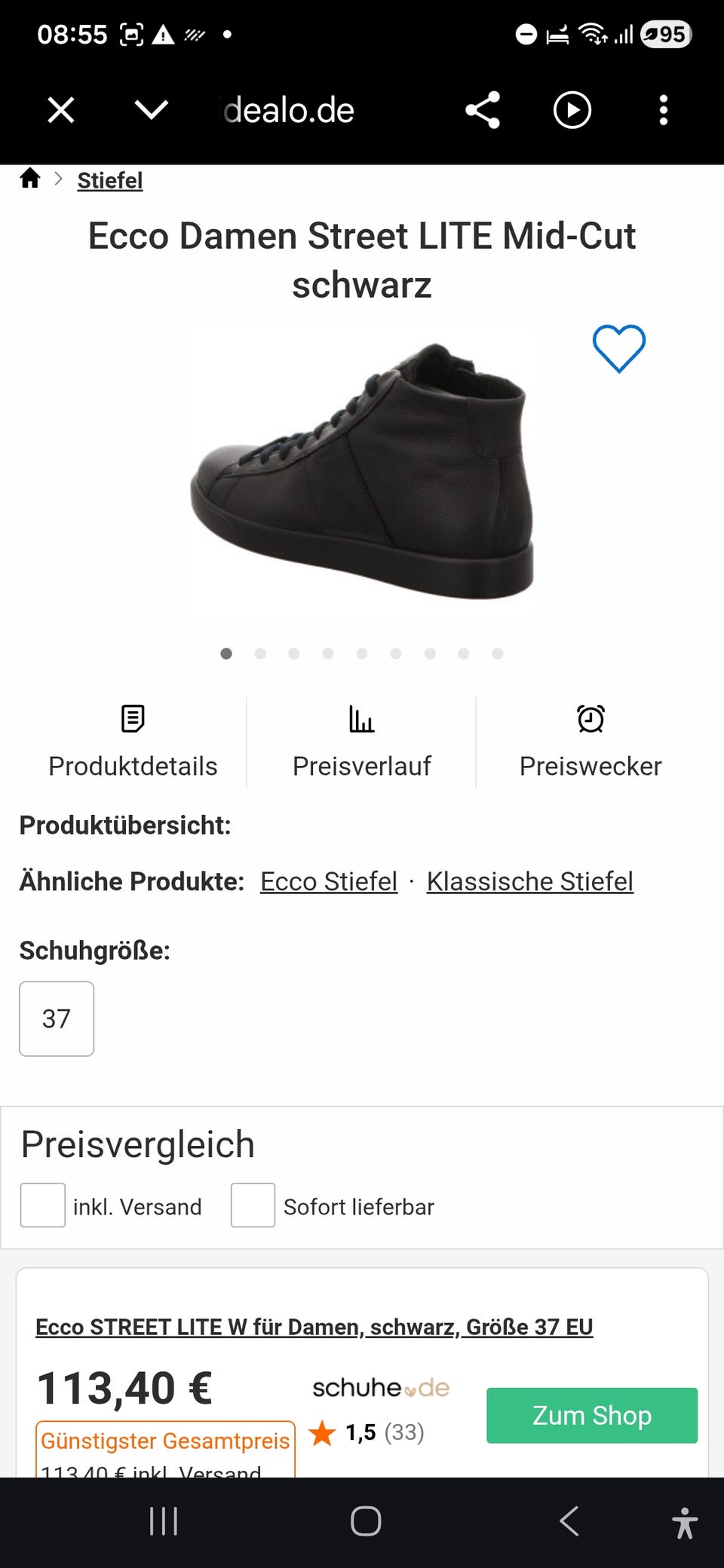The width and height of the screenshot is (724, 1568).
Task: Collapse the page with the chevron
Action: 152,110
